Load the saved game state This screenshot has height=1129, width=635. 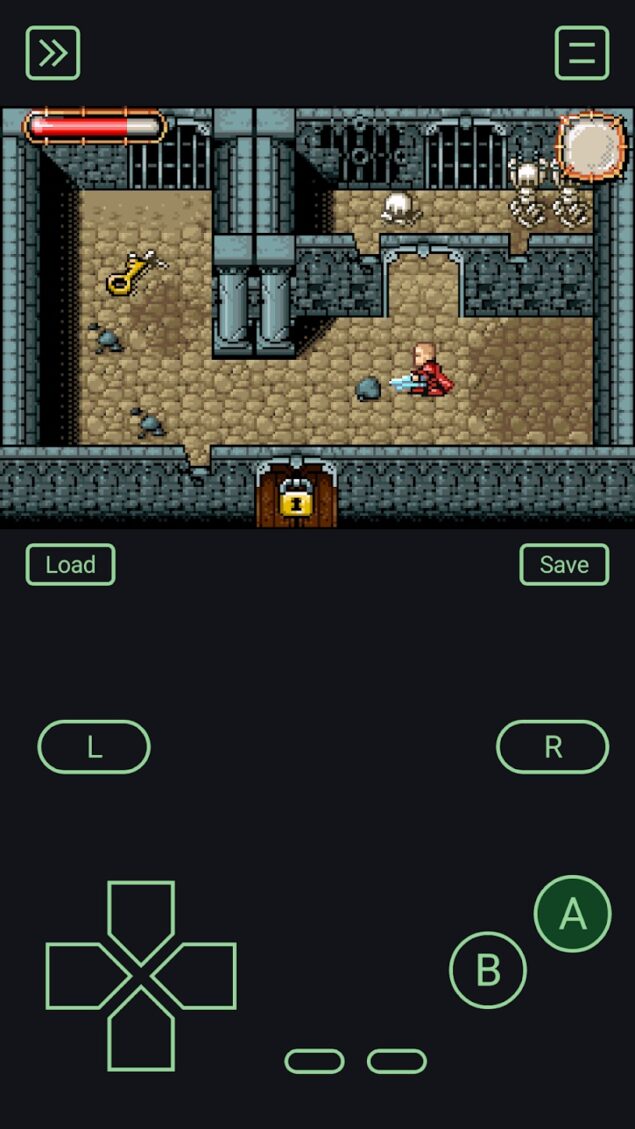click(x=70, y=565)
